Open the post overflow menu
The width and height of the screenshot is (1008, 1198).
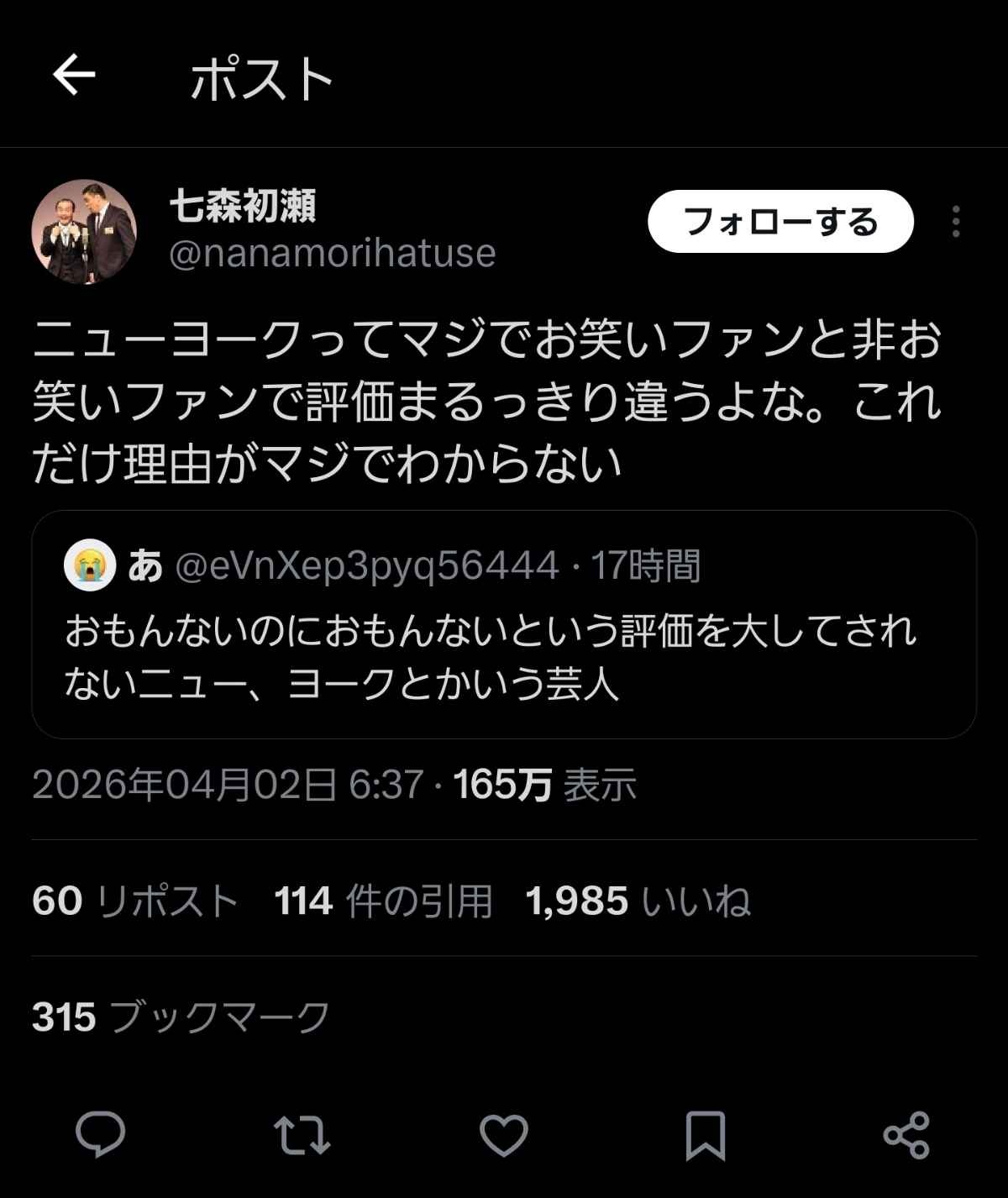955,222
